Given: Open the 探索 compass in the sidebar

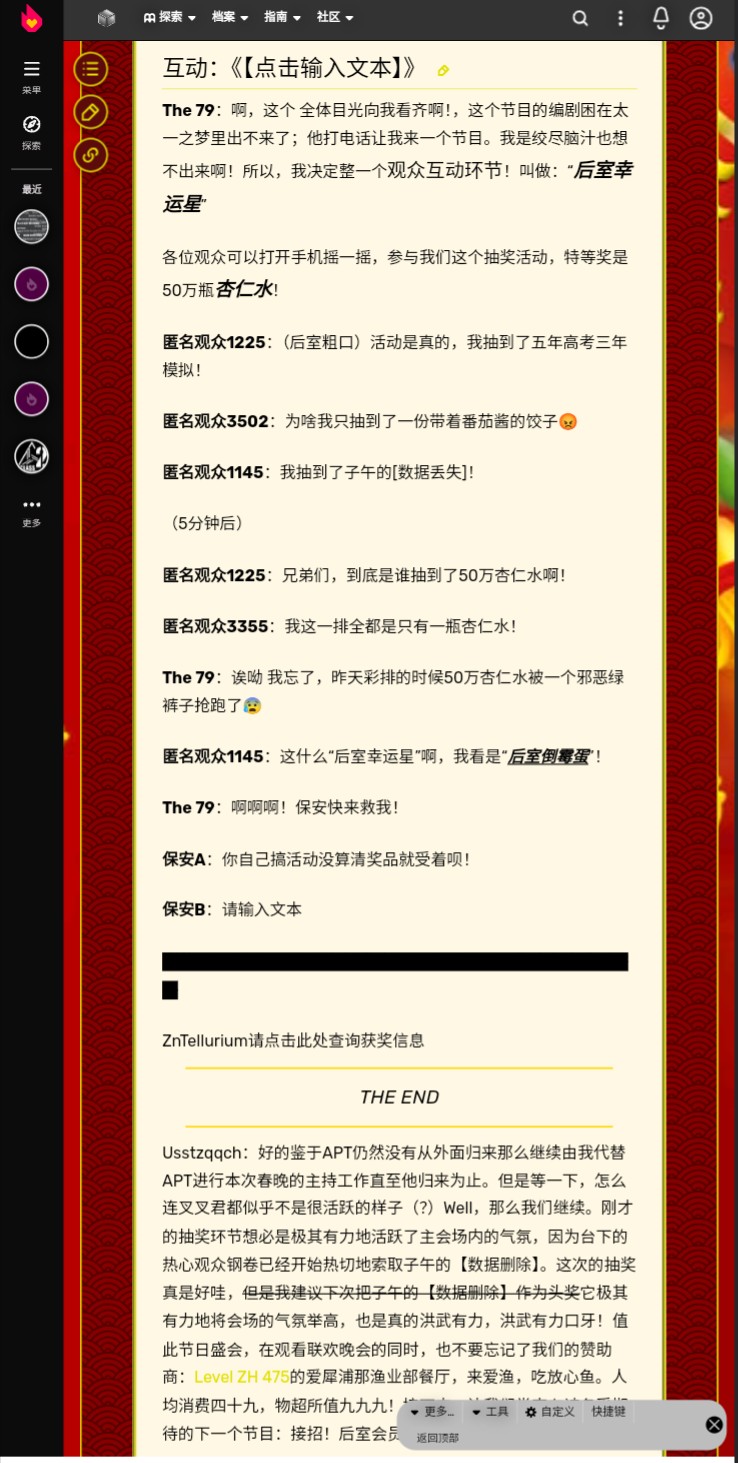Looking at the screenshot, I should [32, 130].
